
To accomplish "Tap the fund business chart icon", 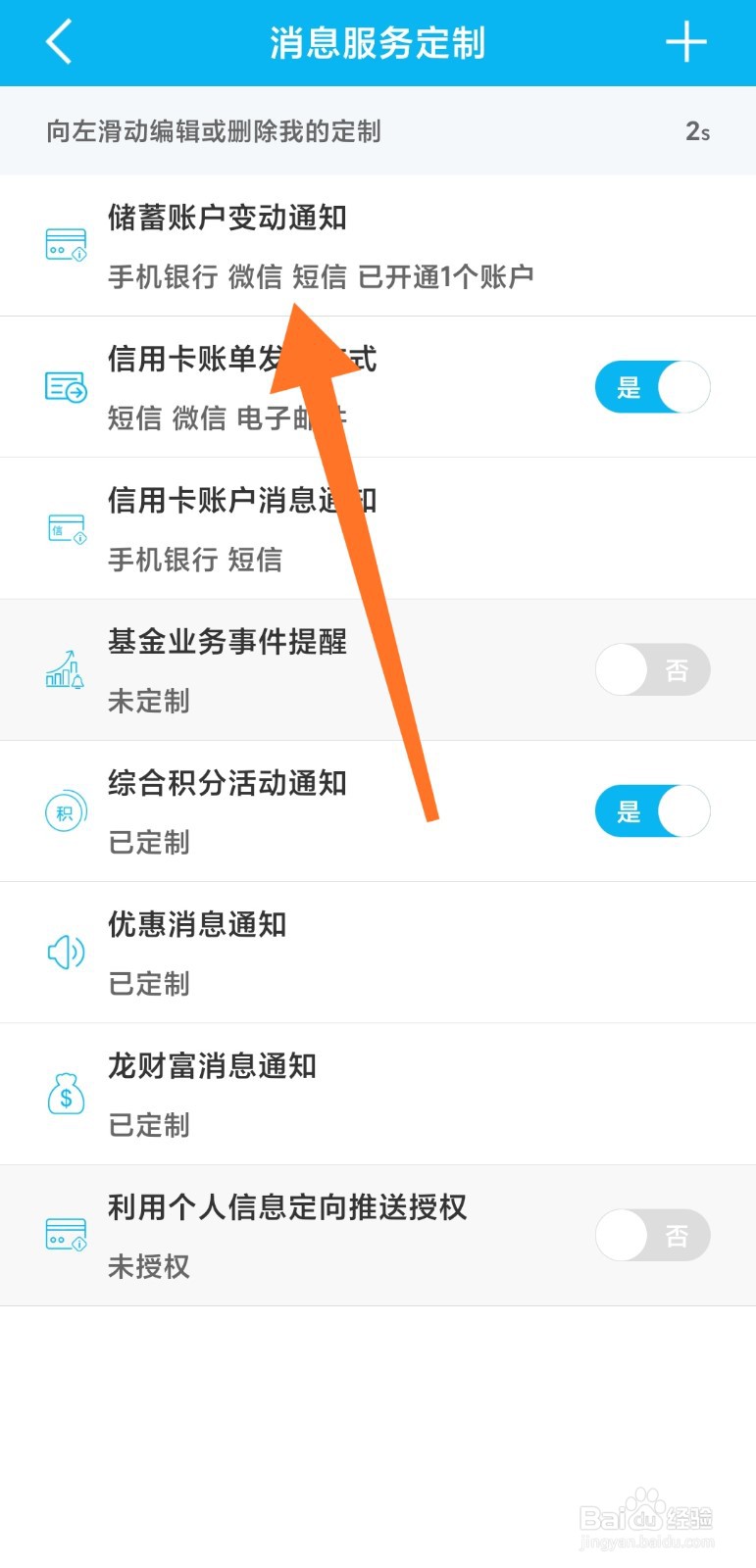I will (x=65, y=669).
